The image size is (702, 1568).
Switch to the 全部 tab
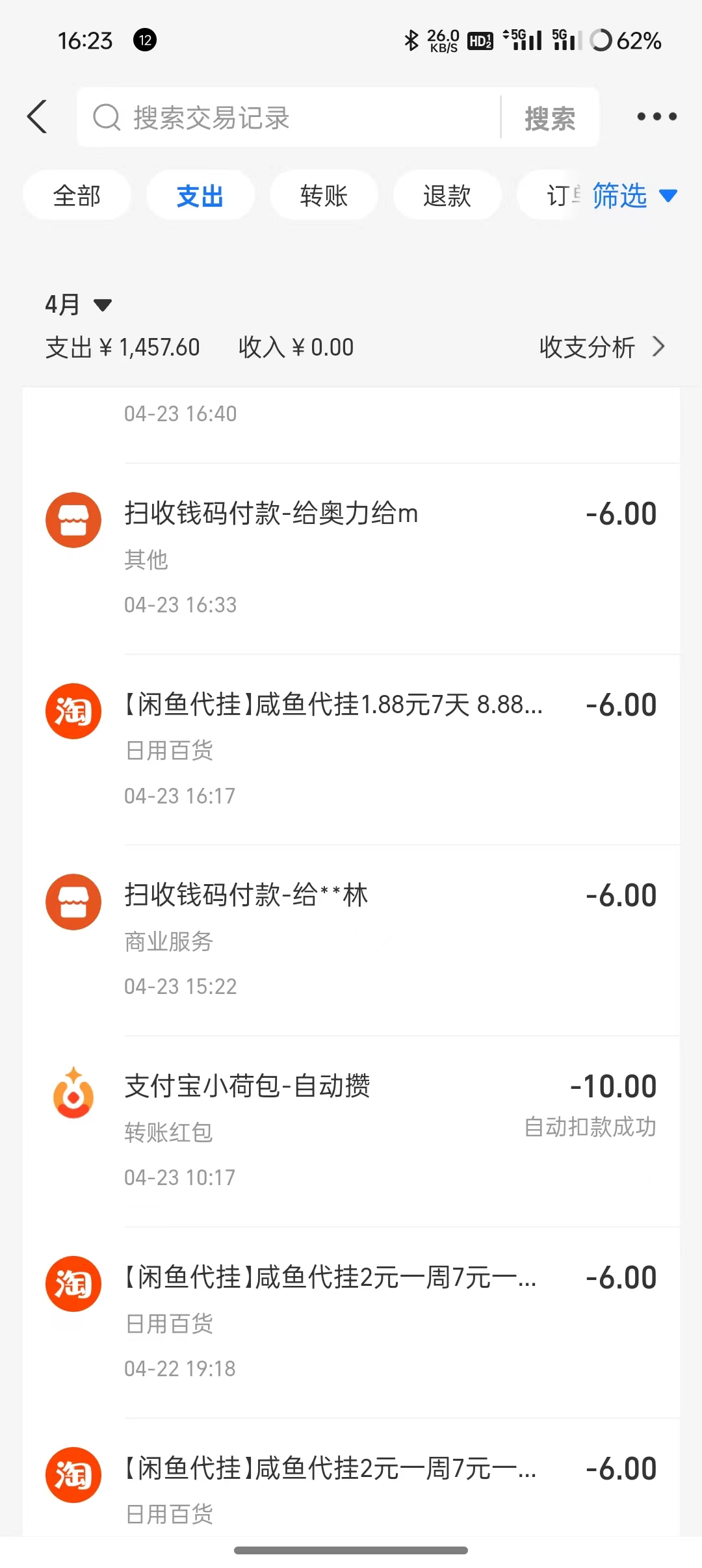pyautogui.click(x=77, y=196)
